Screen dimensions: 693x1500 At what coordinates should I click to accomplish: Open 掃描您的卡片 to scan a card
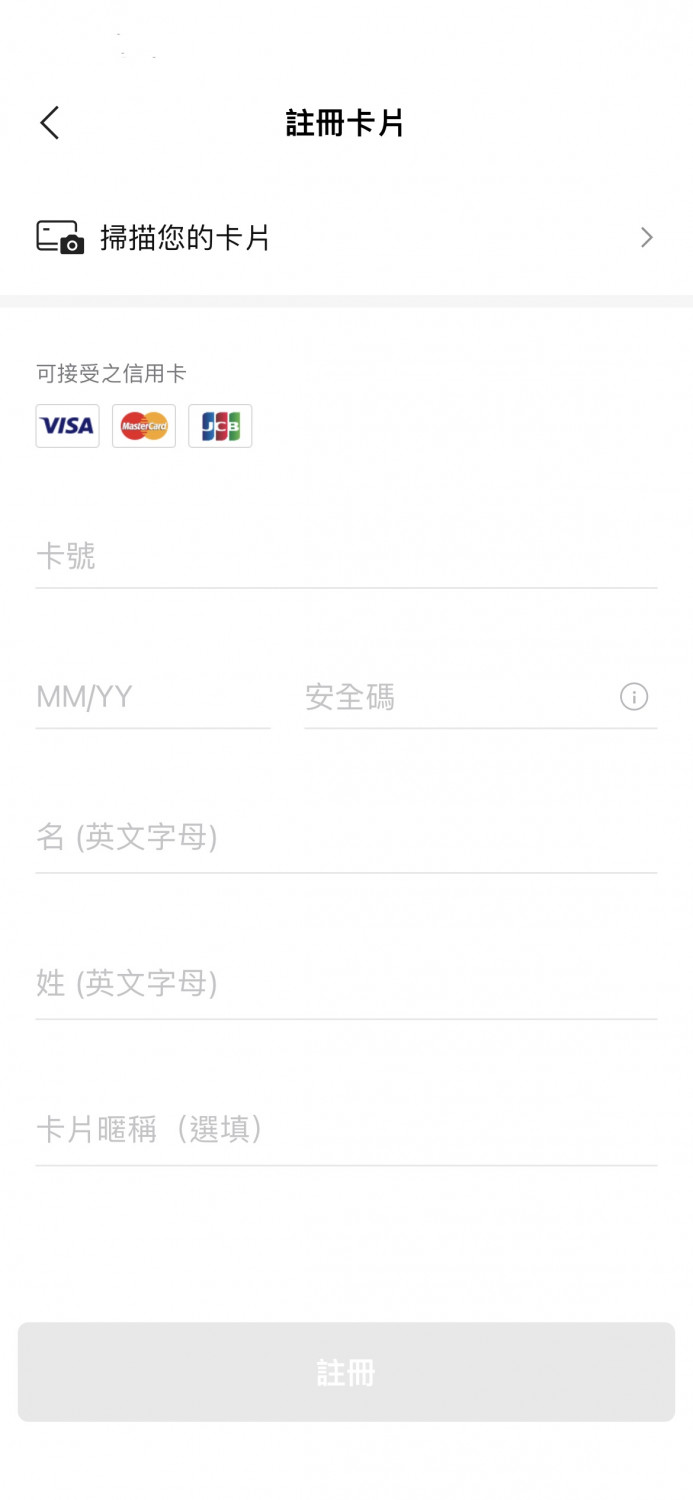[x=345, y=238]
